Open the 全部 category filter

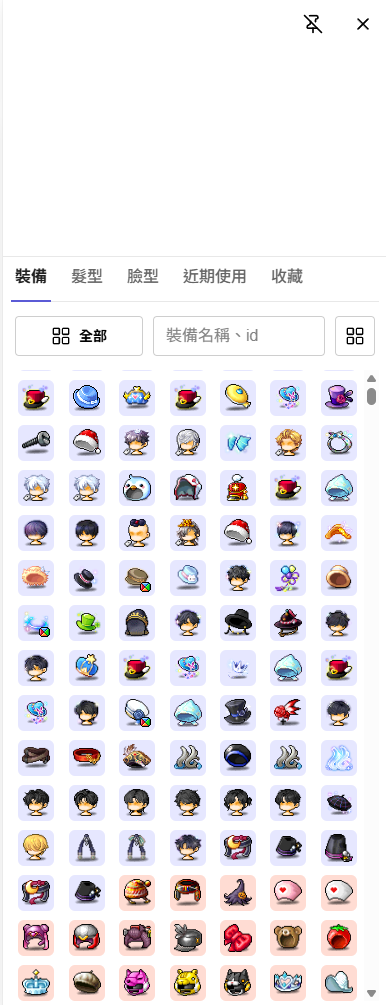(79, 336)
